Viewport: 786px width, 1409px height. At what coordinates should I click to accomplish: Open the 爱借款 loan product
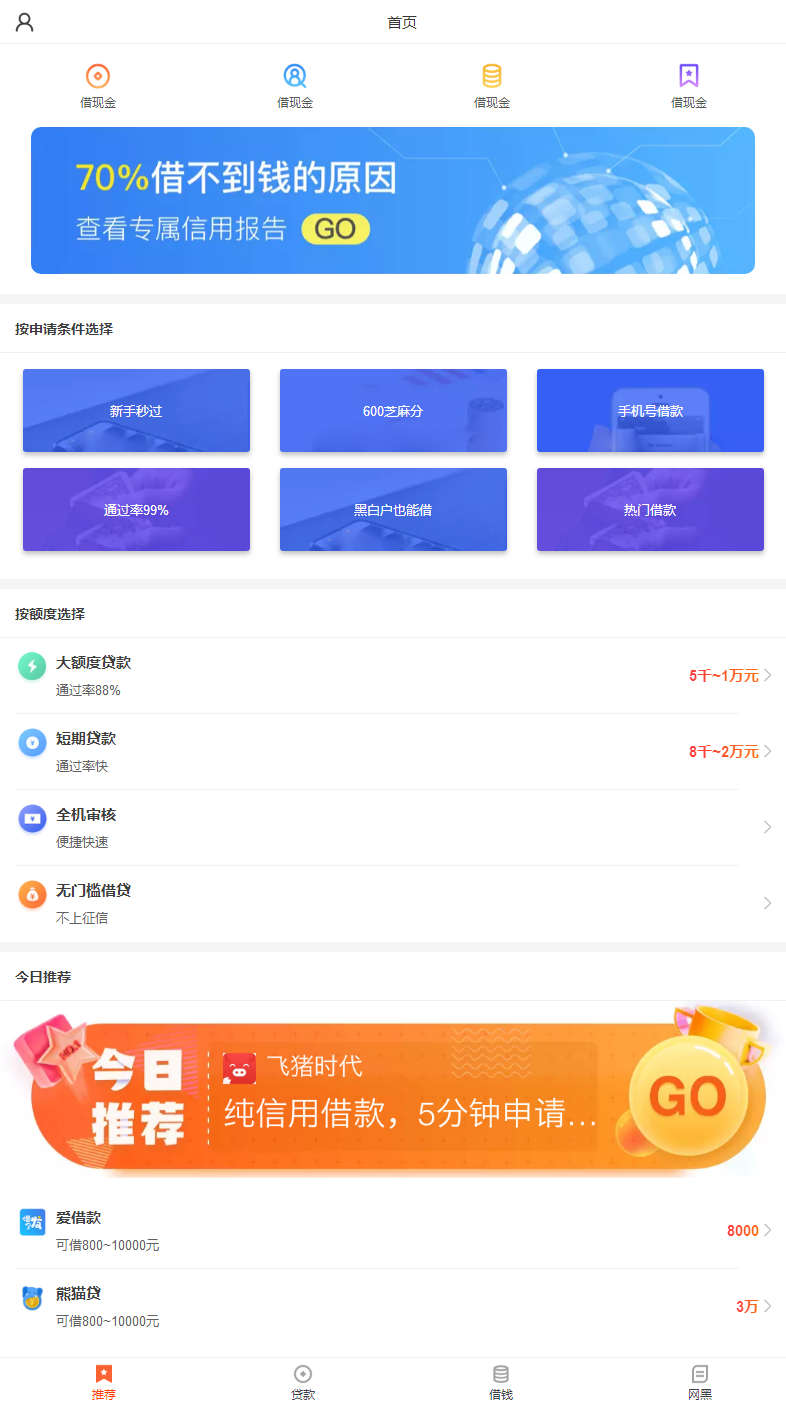392,1231
